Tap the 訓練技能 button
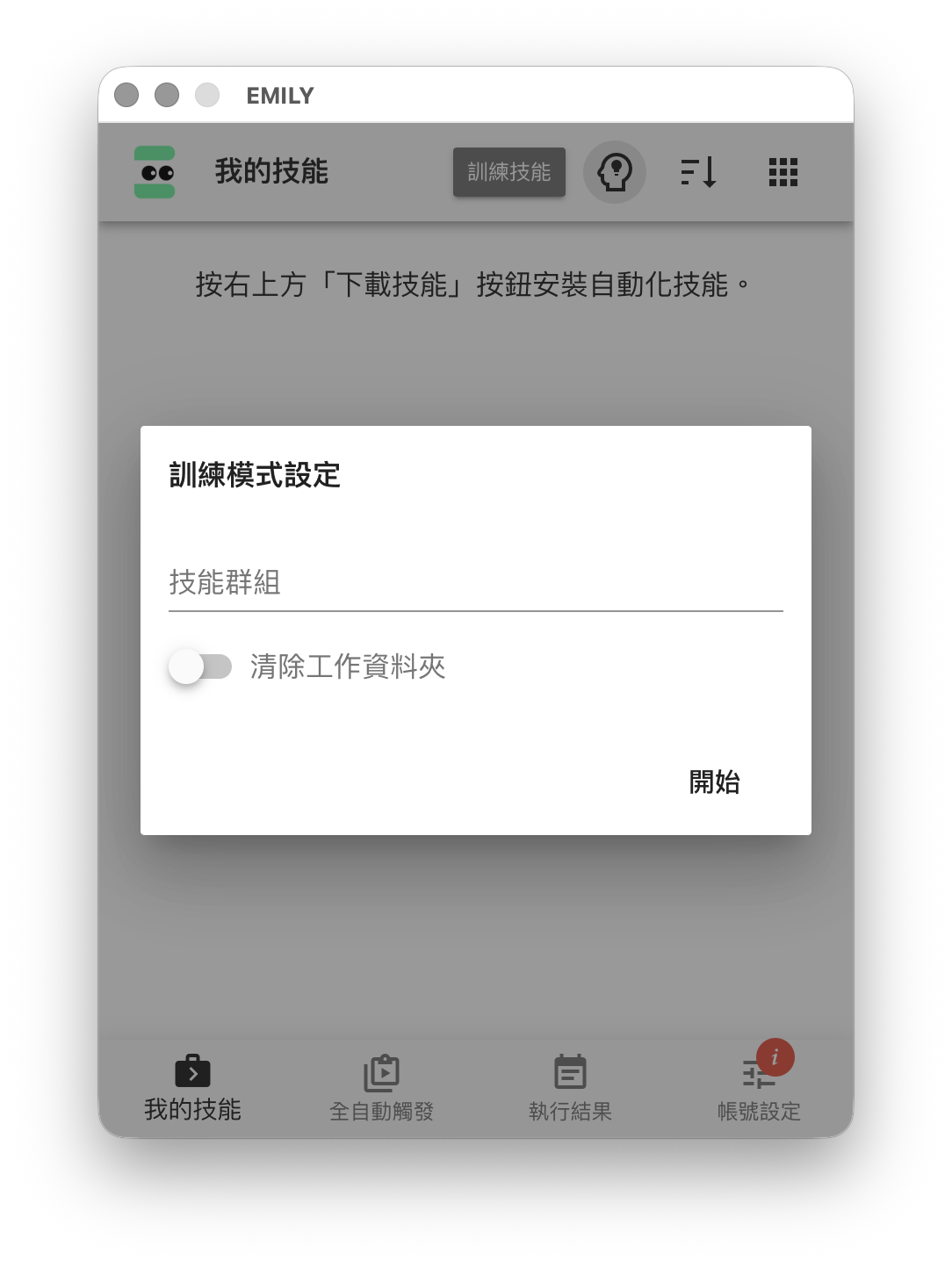Viewport: 952px width, 1268px height. 509,172
